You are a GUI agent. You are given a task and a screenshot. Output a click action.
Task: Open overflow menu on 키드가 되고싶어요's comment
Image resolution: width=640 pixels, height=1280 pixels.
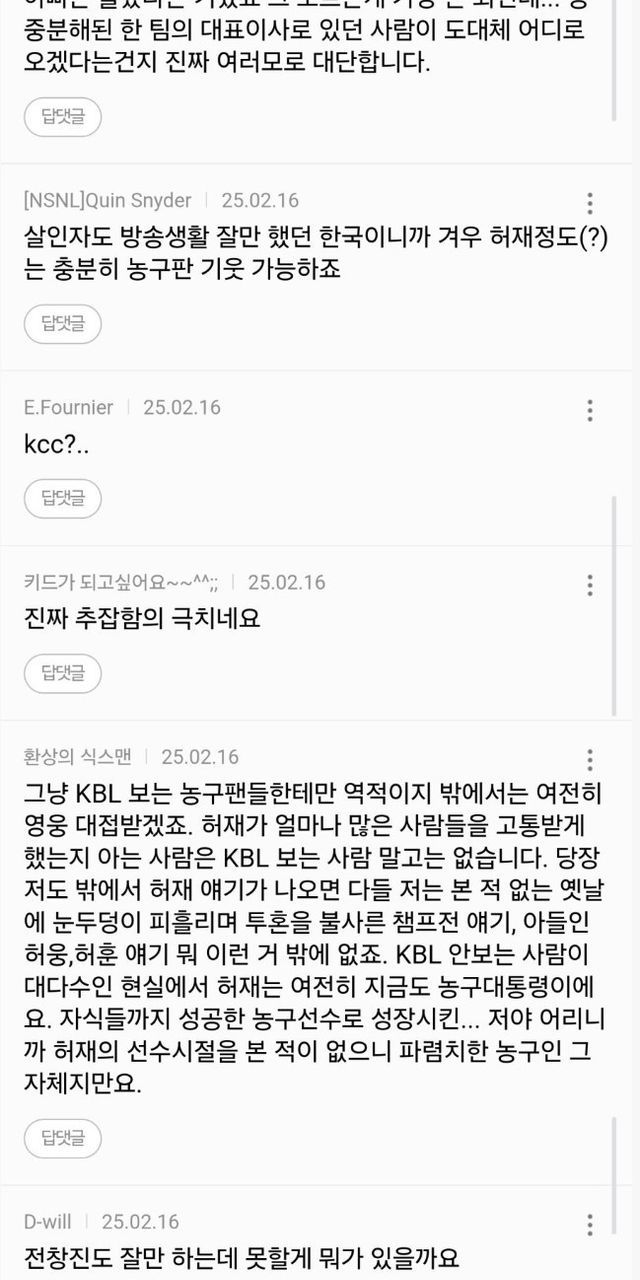tap(590, 585)
